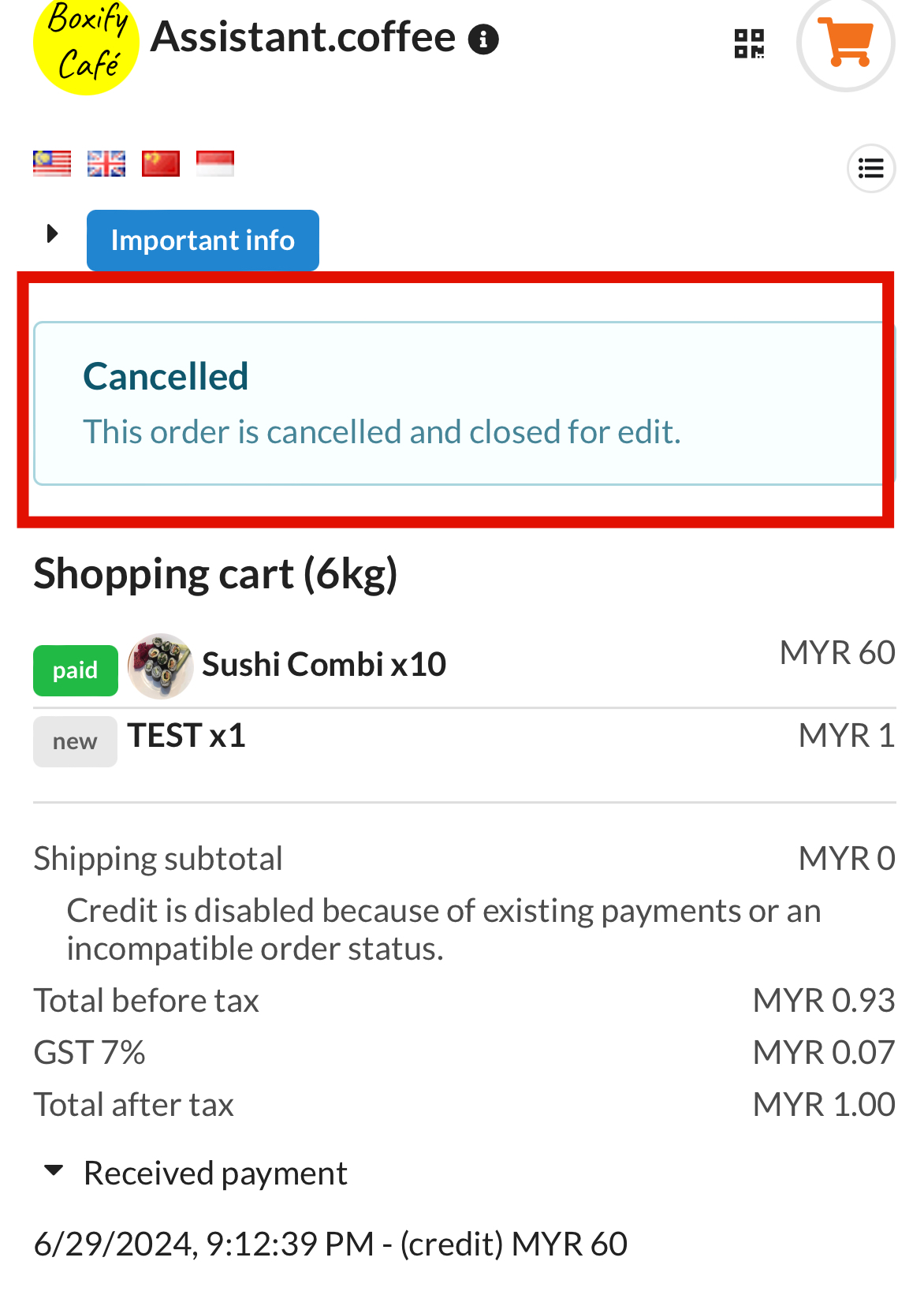Select the Malaysian flag language option
Viewport: 924px width, 1291px height.
(50, 162)
